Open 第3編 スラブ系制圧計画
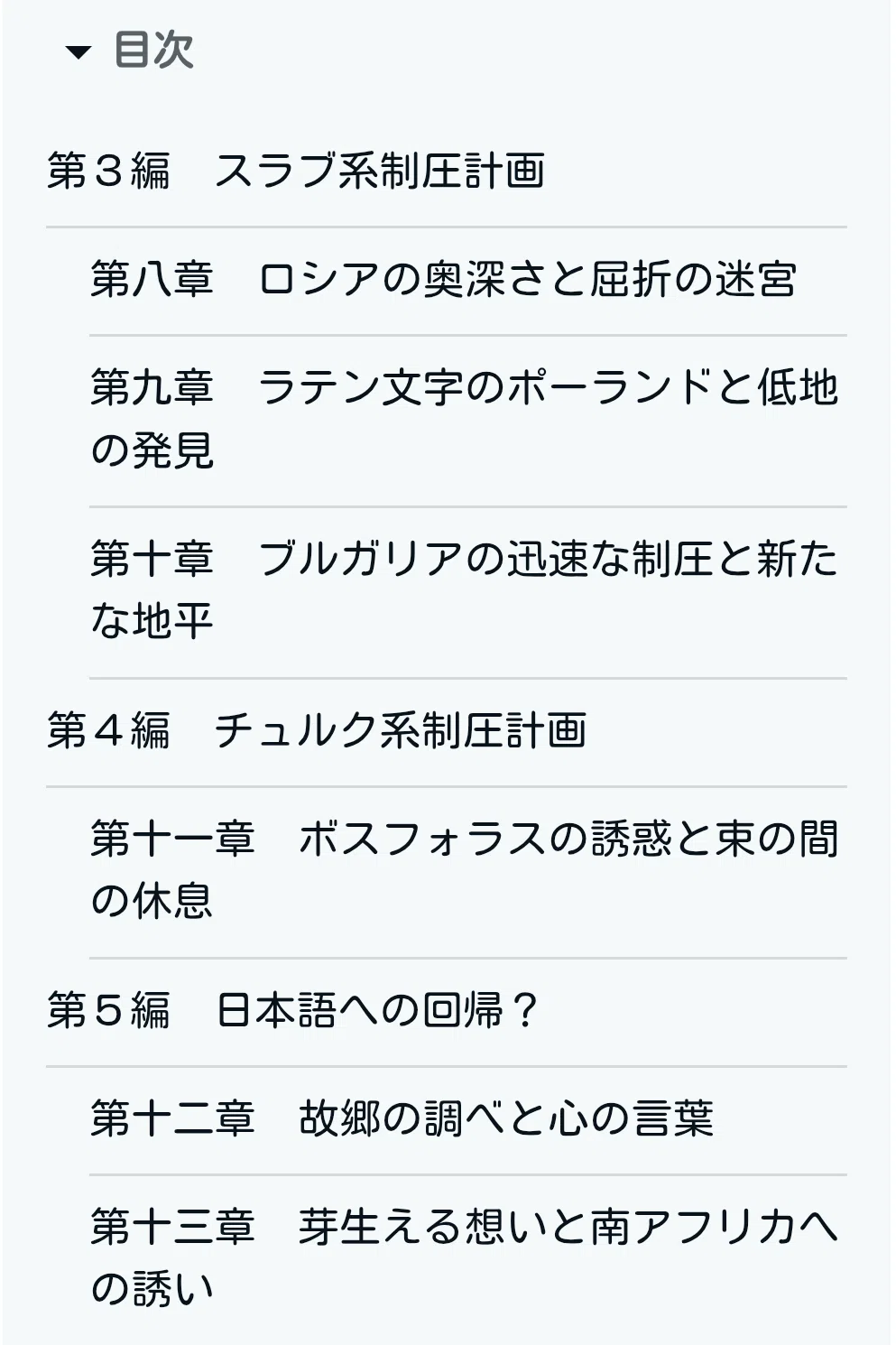 tap(296, 172)
